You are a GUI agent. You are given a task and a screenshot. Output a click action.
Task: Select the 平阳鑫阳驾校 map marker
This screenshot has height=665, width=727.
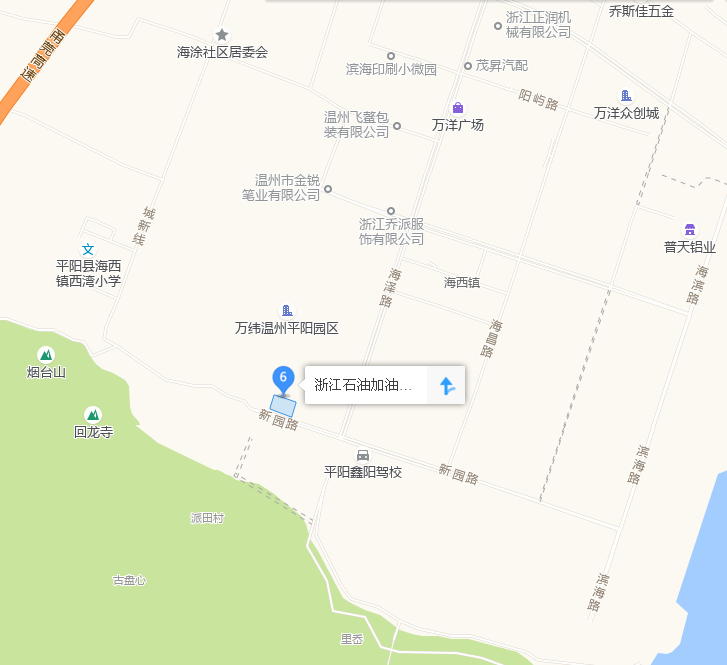(363, 455)
